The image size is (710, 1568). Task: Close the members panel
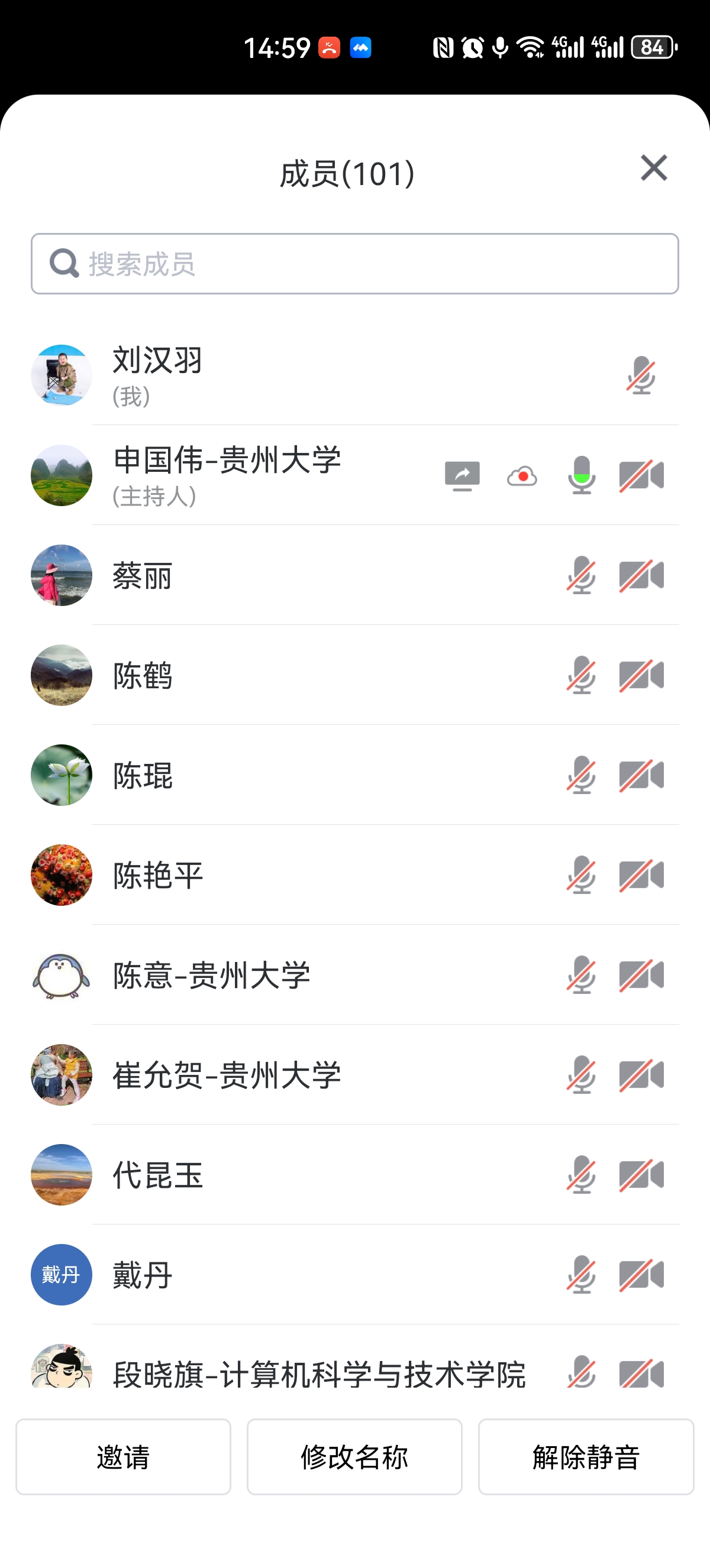(x=654, y=168)
